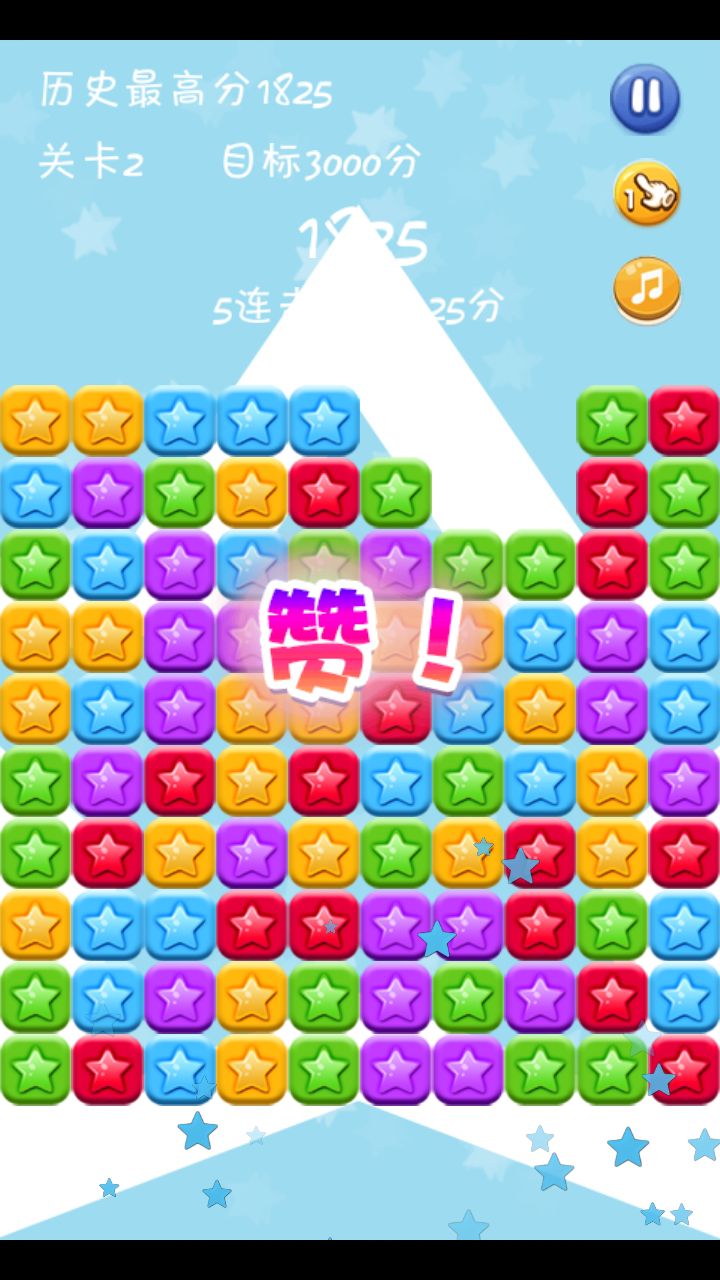Image resolution: width=720 pixels, height=1280 pixels.
Task: Select the orange star block in the bottom row
Action: 252,1069
